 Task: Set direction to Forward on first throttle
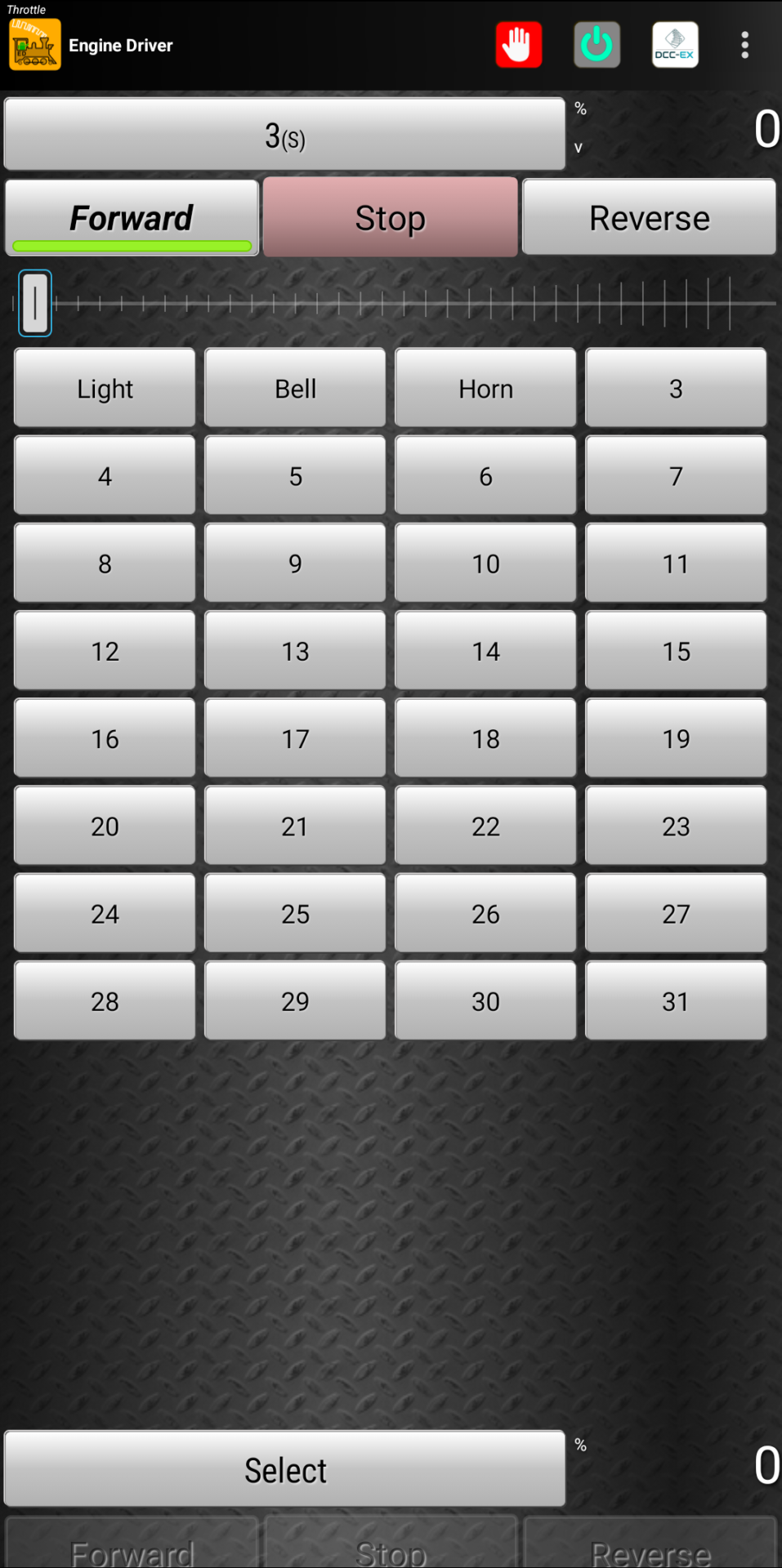(x=132, y=218)
